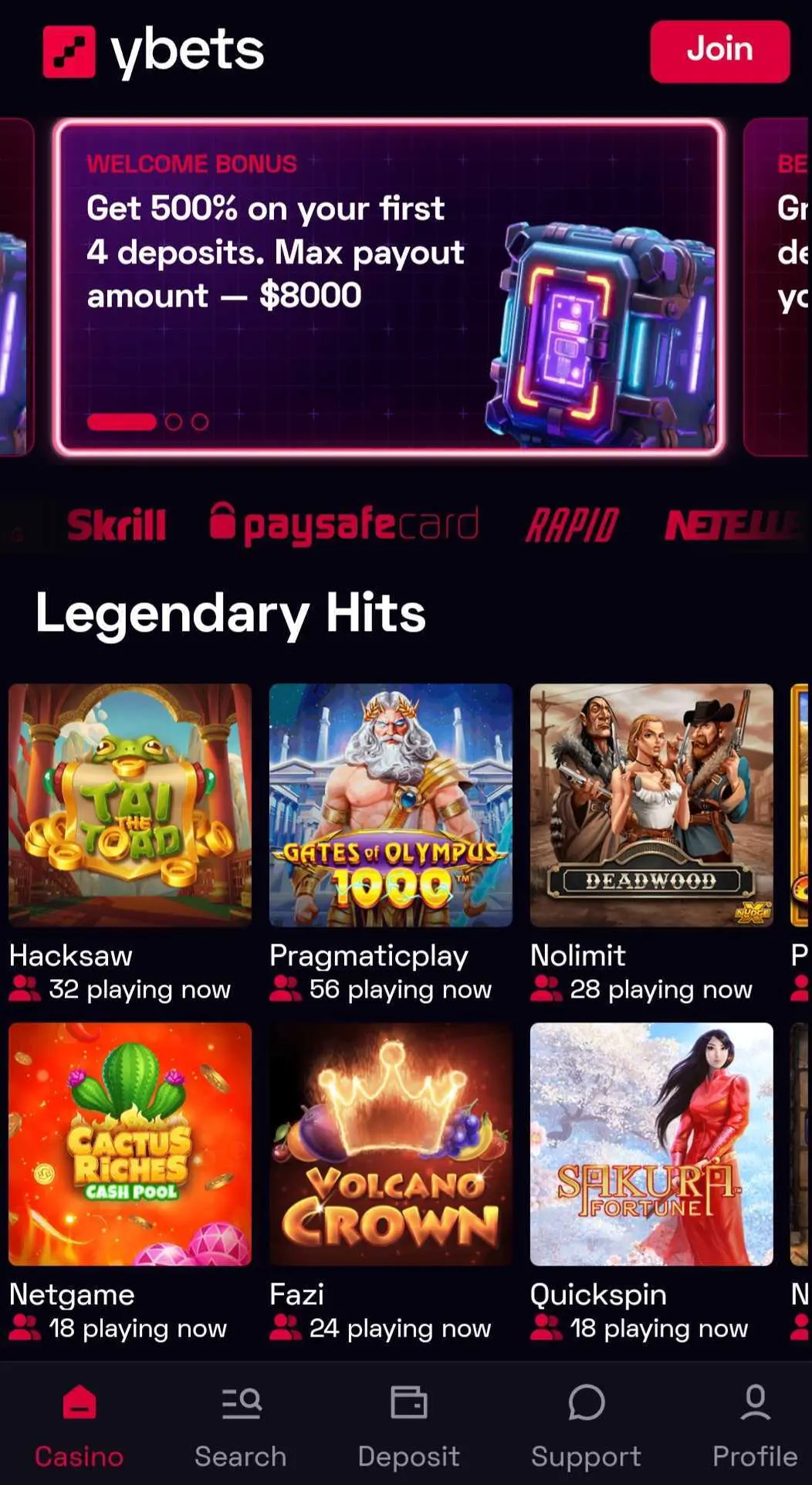Open the Tai the Toad game
Viewport: 812px width, 1485px height.
click(130, 805)
